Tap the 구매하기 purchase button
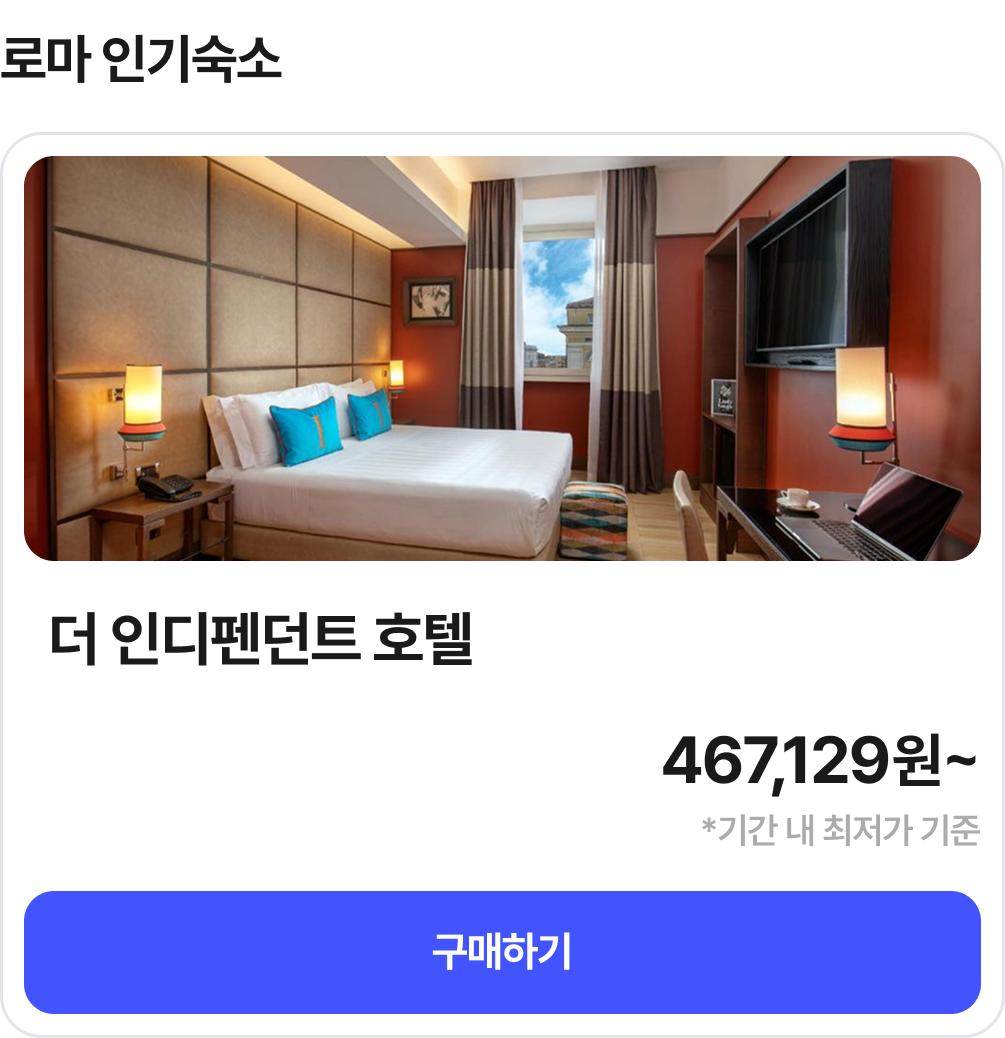Image resolution: width=1005 pixels, height=1038 pixels. [x=502, y=952]
